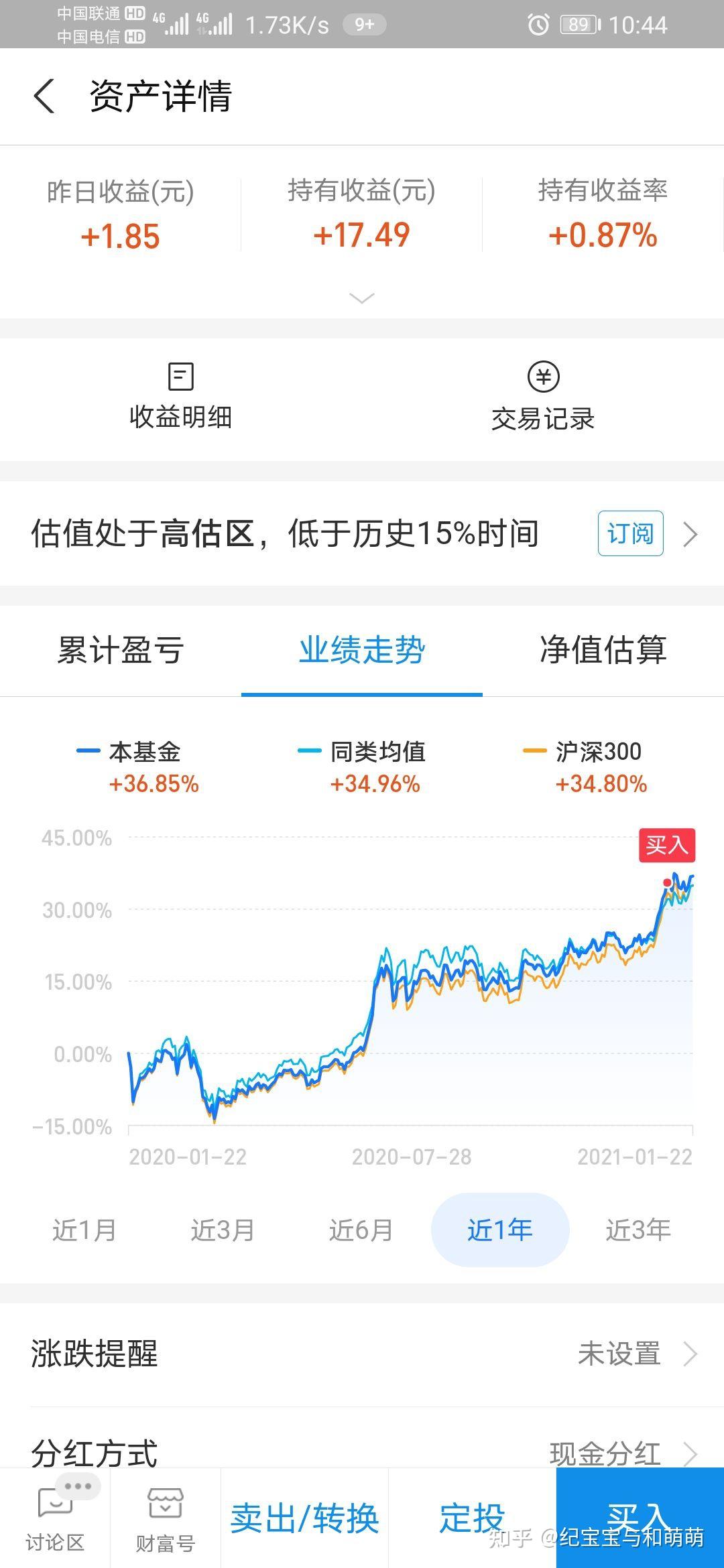
Task: Set up 定投 auto-investment
Action: pos(472,1518)
